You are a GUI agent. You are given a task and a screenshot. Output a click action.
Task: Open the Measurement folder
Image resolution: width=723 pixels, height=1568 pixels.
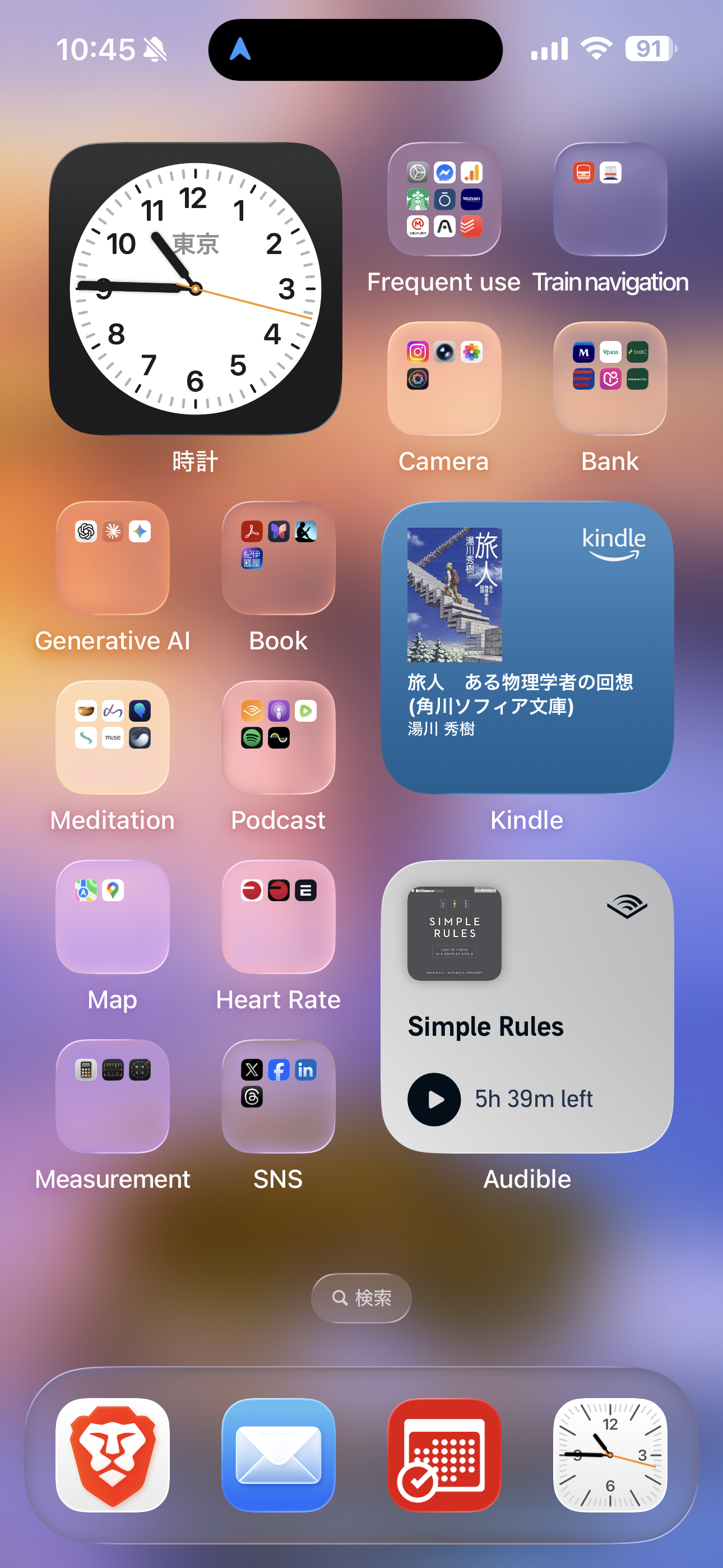click(x=113, y=1096)
